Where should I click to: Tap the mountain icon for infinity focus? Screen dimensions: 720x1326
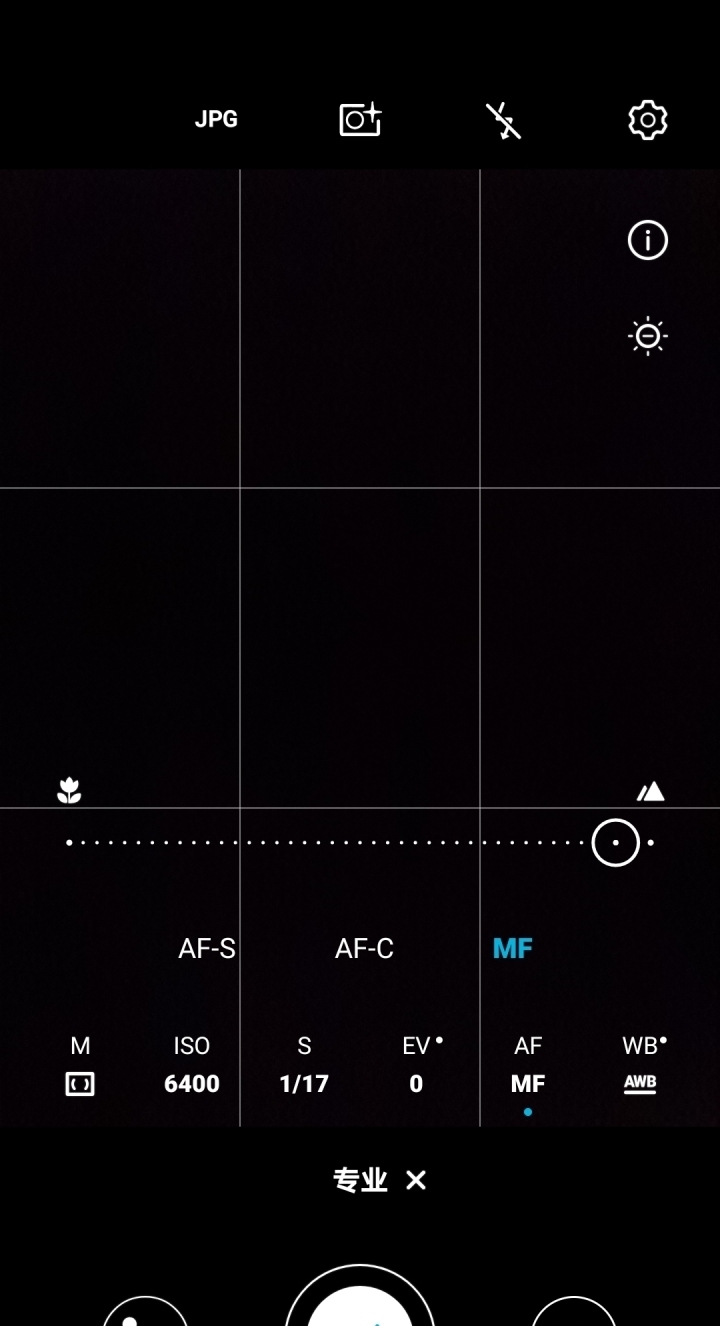point(650,789)
